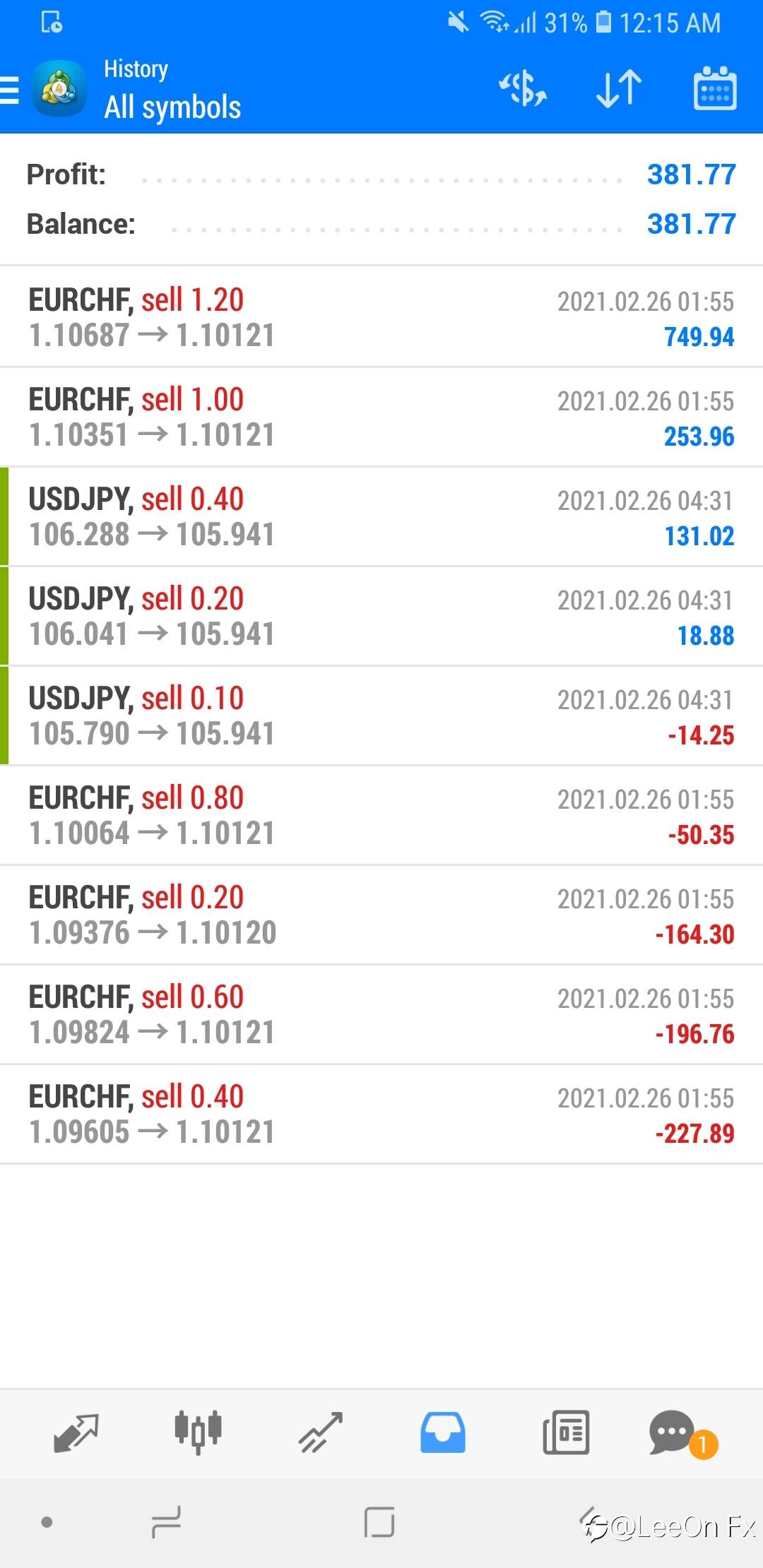
Task: Expand the EURCHF sell 0.40 trade
Action: (x=381, y=1114)
